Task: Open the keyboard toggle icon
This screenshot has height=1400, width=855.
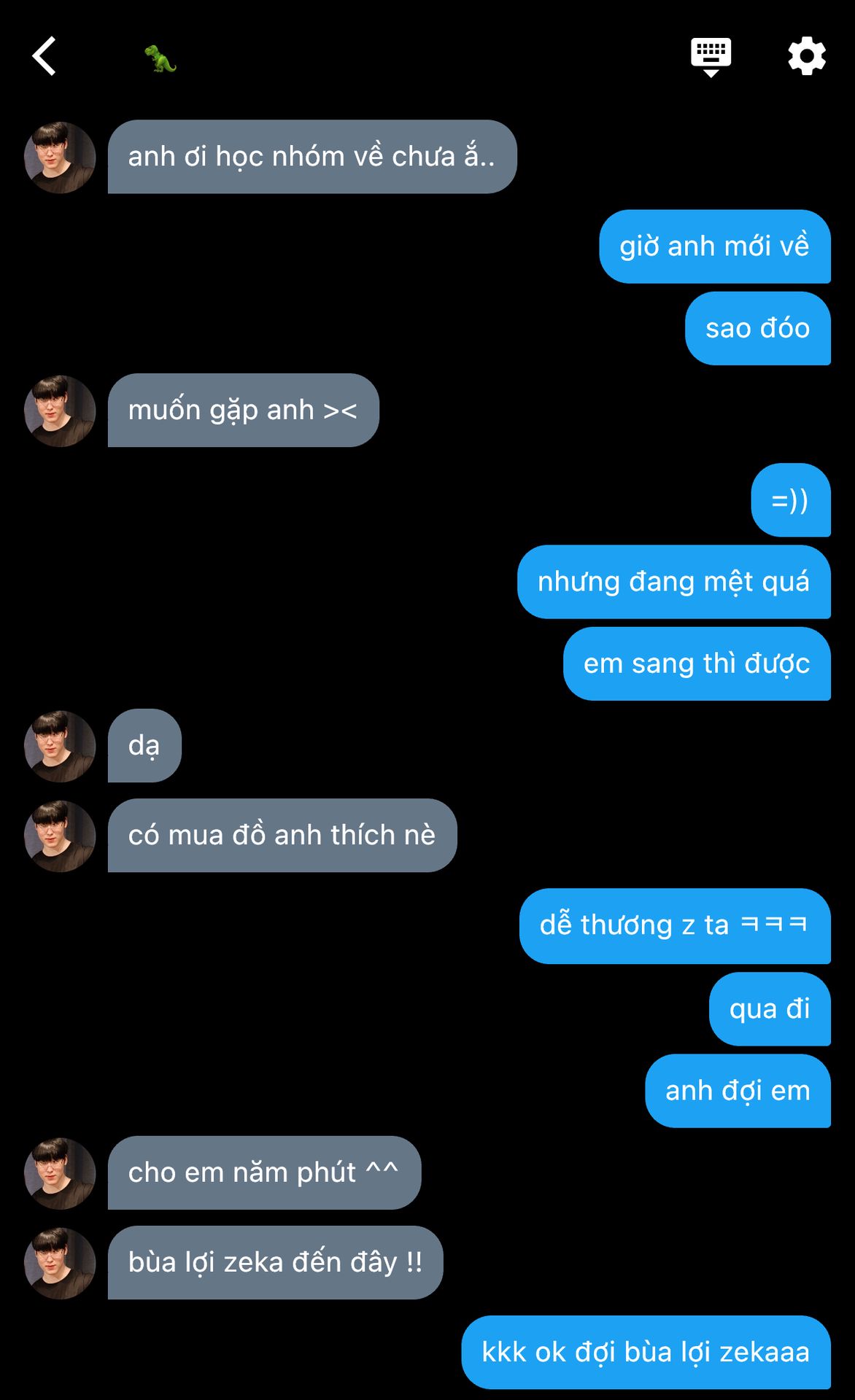Action: [x=711, y=56]
